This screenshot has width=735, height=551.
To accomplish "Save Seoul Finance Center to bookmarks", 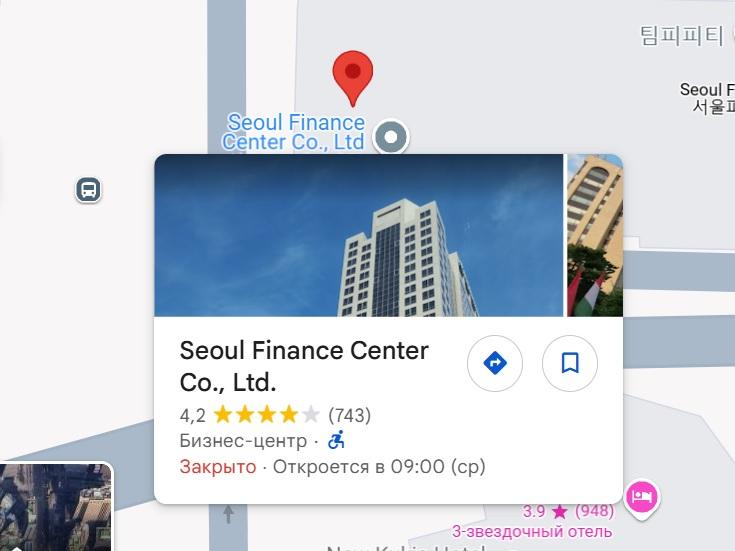I will pyautogui.click(x=570, y=363).
